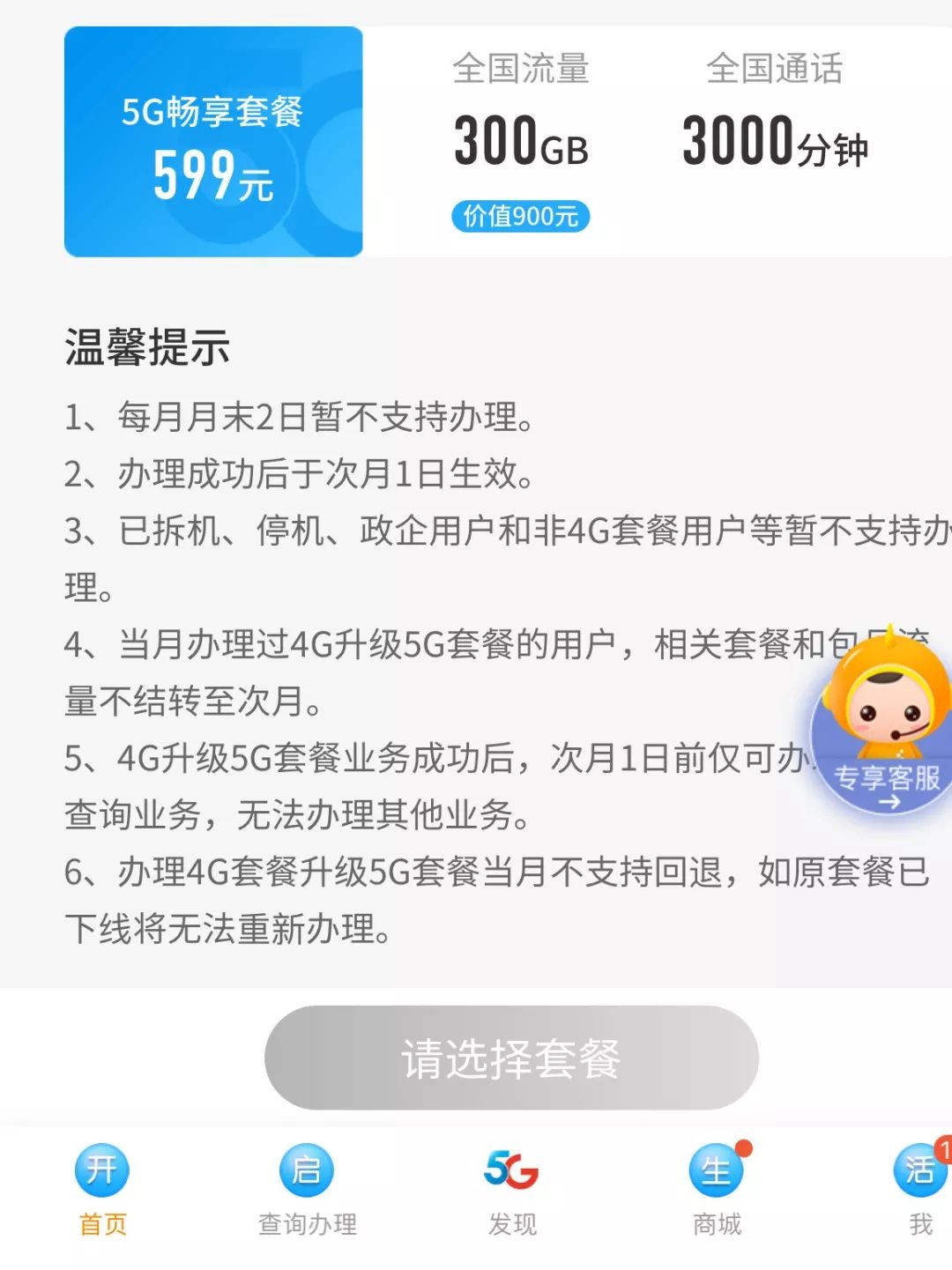Tap the 价值900元 value tag
952x1270 pixels.
point(521,217)
